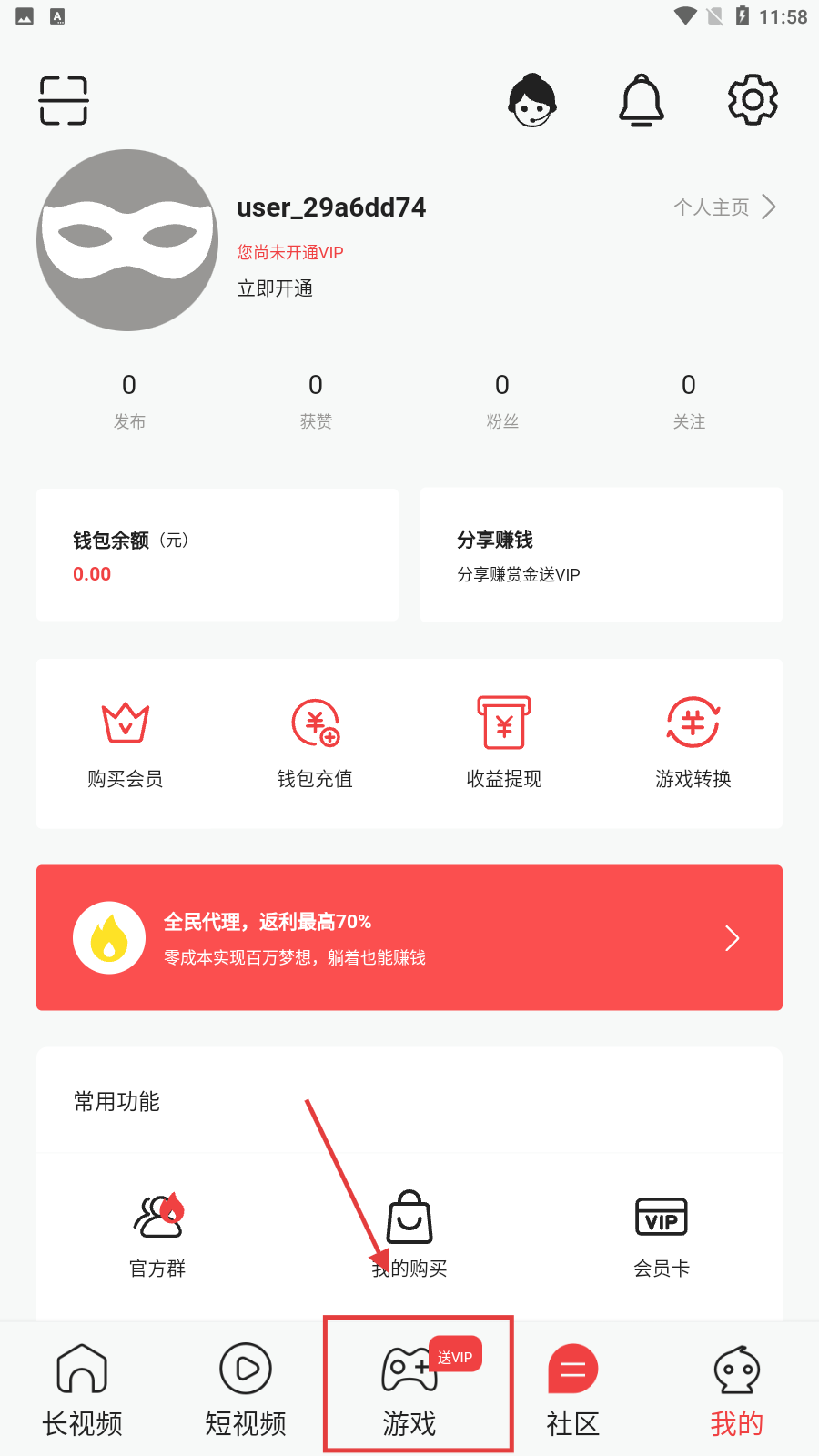Open the QR code scanner
819x1456 pixels.
[x=63, y=100]
